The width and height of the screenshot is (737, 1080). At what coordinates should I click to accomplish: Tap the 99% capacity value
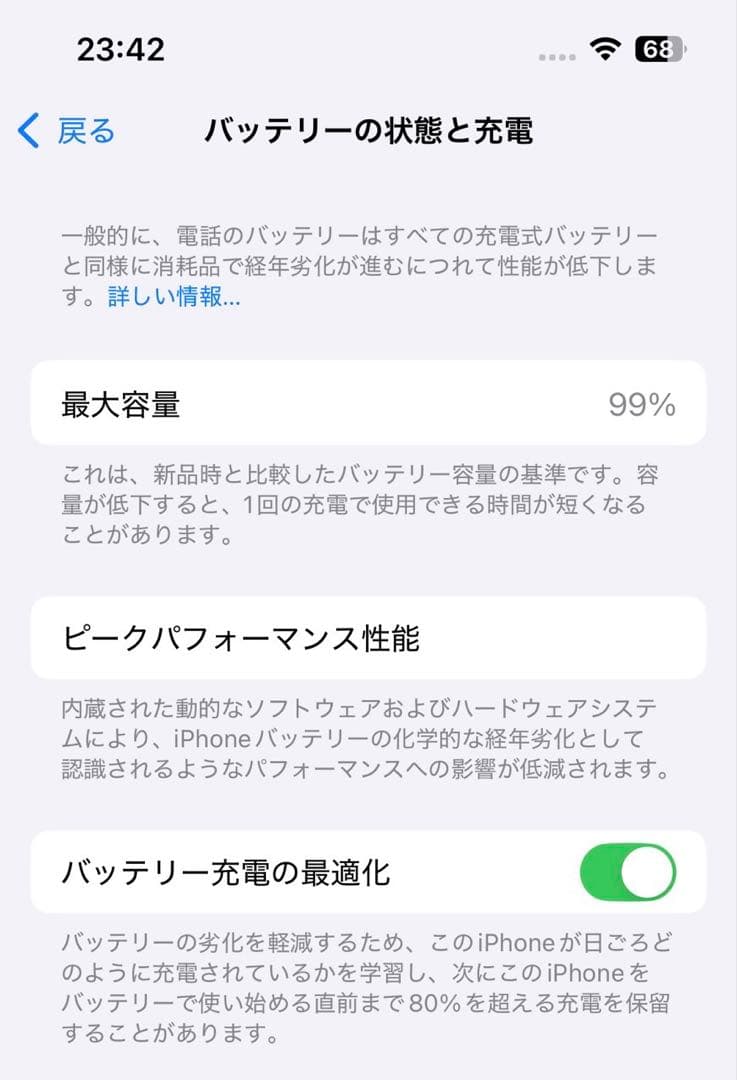coord(642,405)
